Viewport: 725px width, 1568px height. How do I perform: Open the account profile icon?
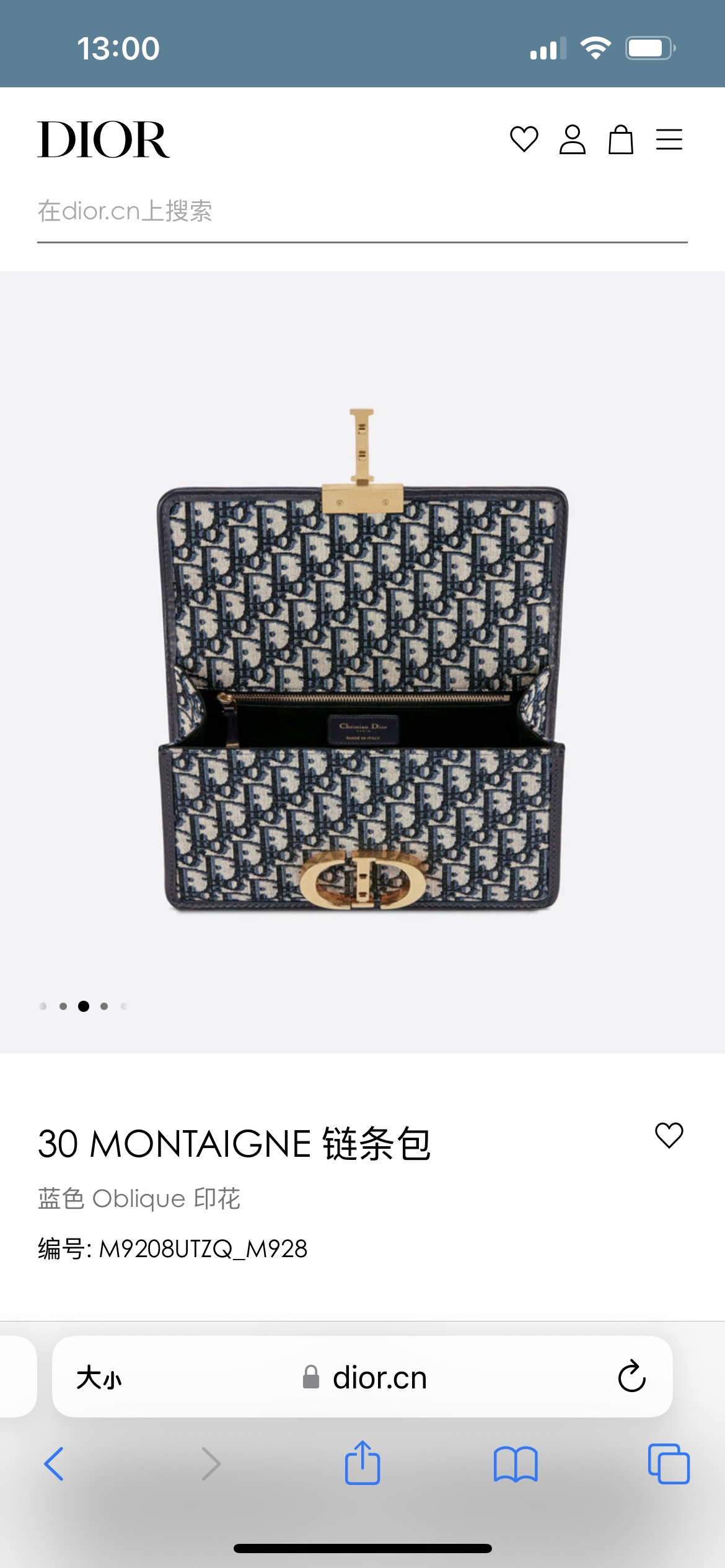[x=572, y=139]
